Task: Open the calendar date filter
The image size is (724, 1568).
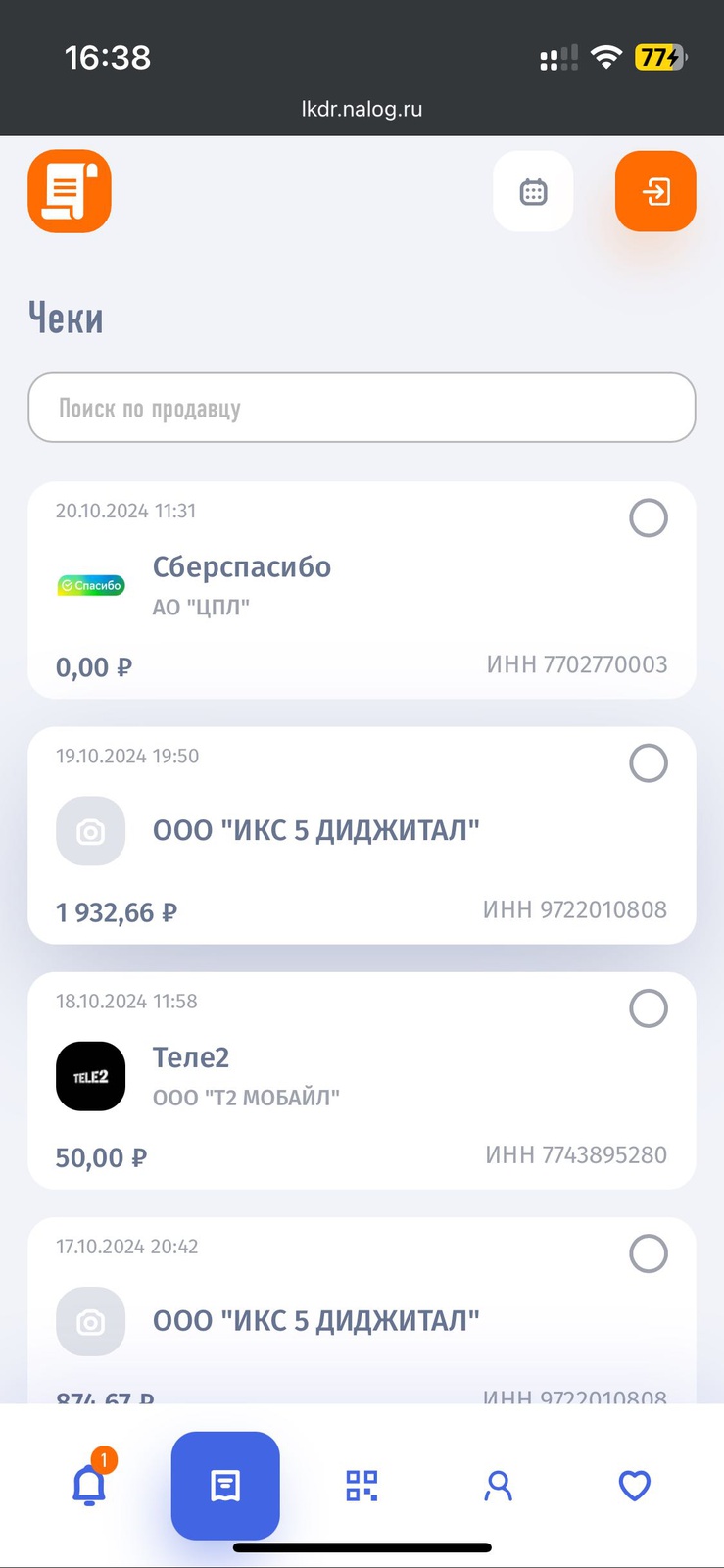Action: (x=533, y=191)
